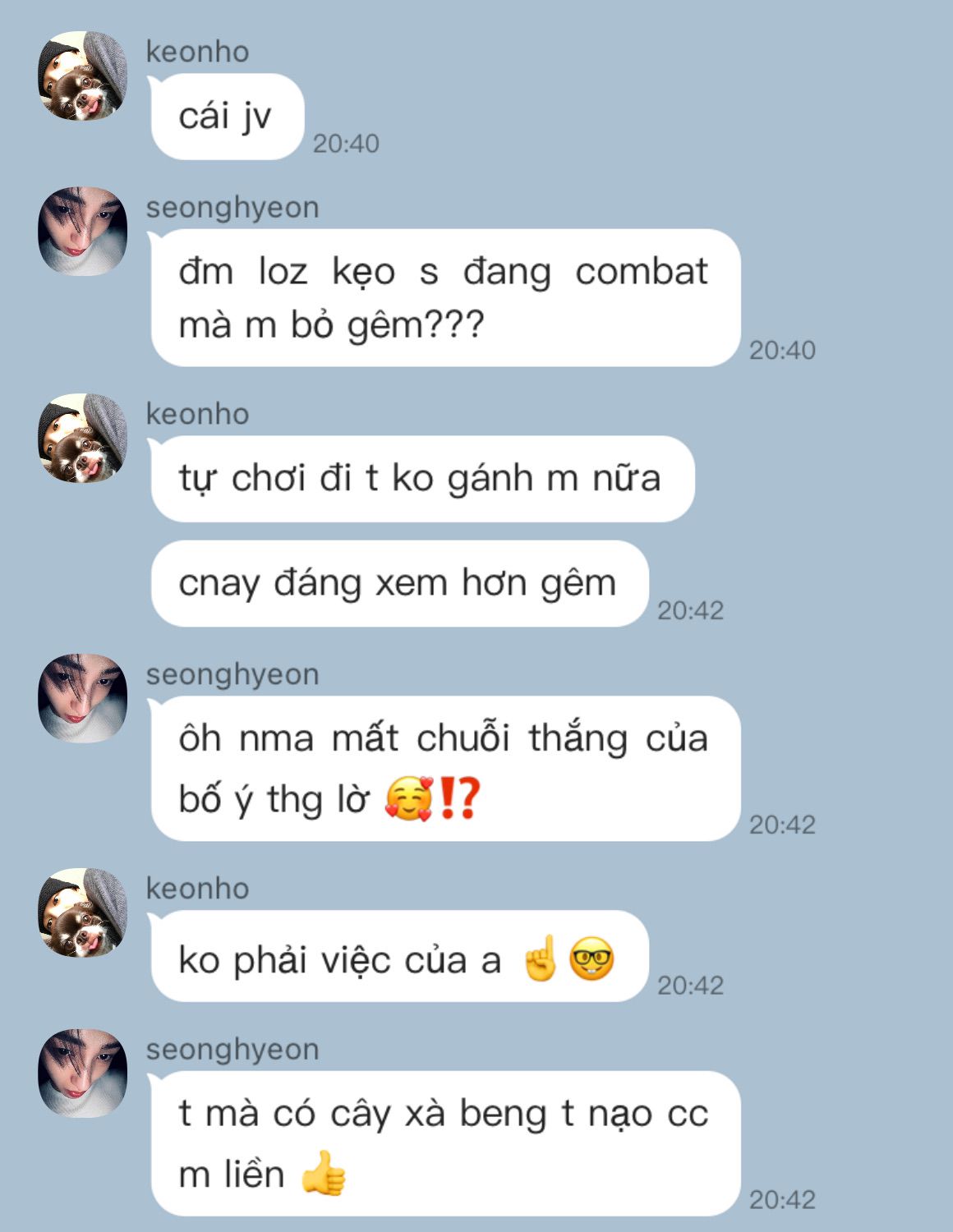Tap keonho's avatar next to "ko phải việc" message
Image resolution: width=953 pixels, height=1232 pixels.
pos(83,913)
